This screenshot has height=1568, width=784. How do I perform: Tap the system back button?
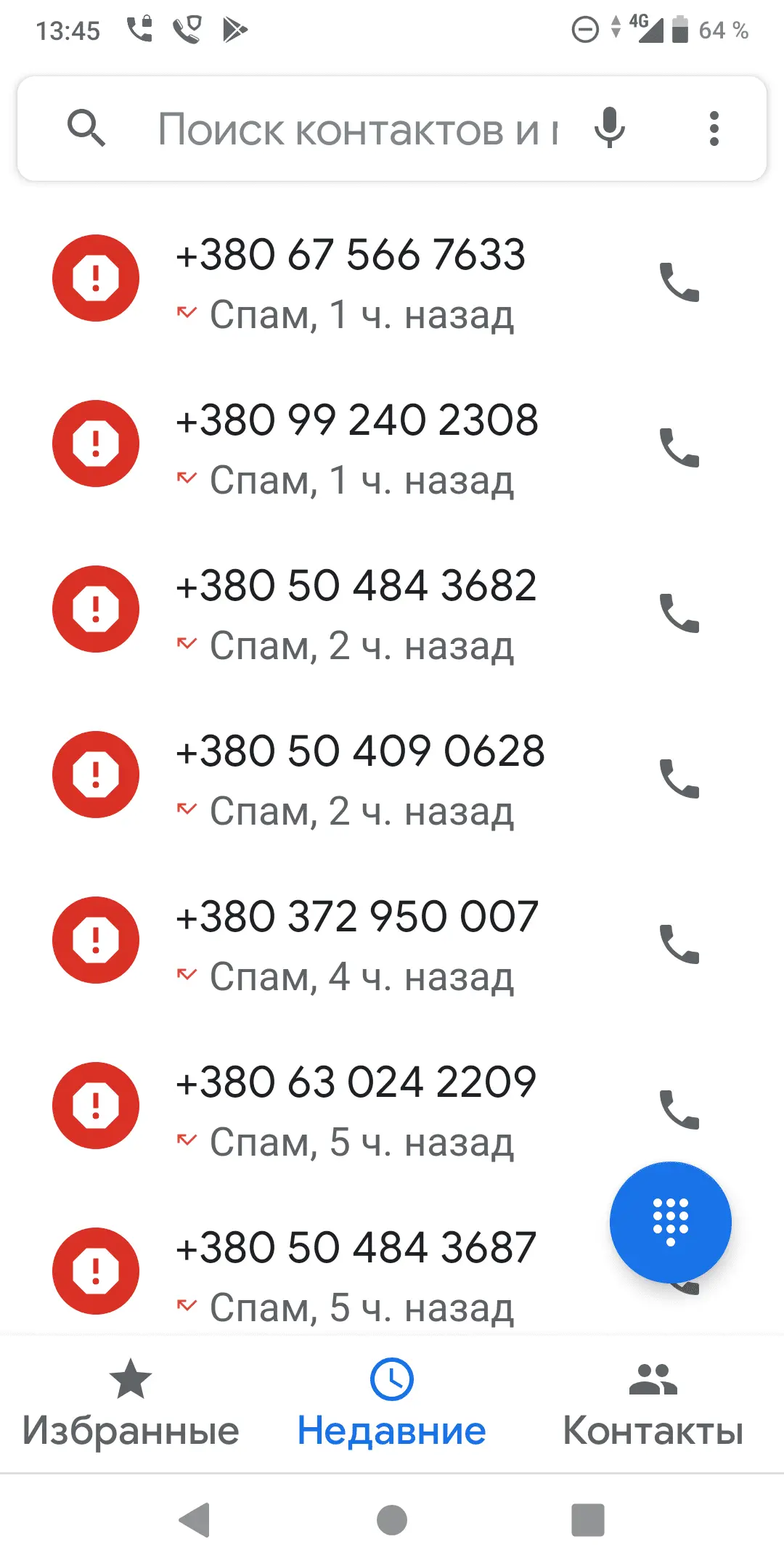pyautogui.click(x=195, y=1520)
